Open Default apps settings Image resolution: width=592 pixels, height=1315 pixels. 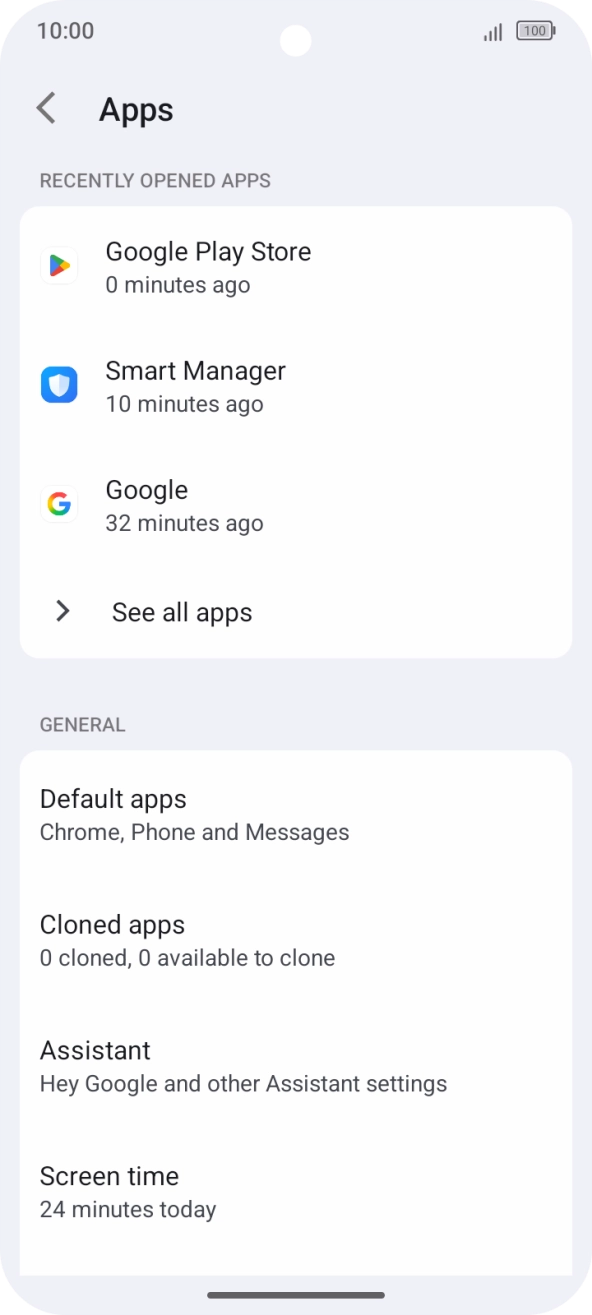click(x=296, y=814)
